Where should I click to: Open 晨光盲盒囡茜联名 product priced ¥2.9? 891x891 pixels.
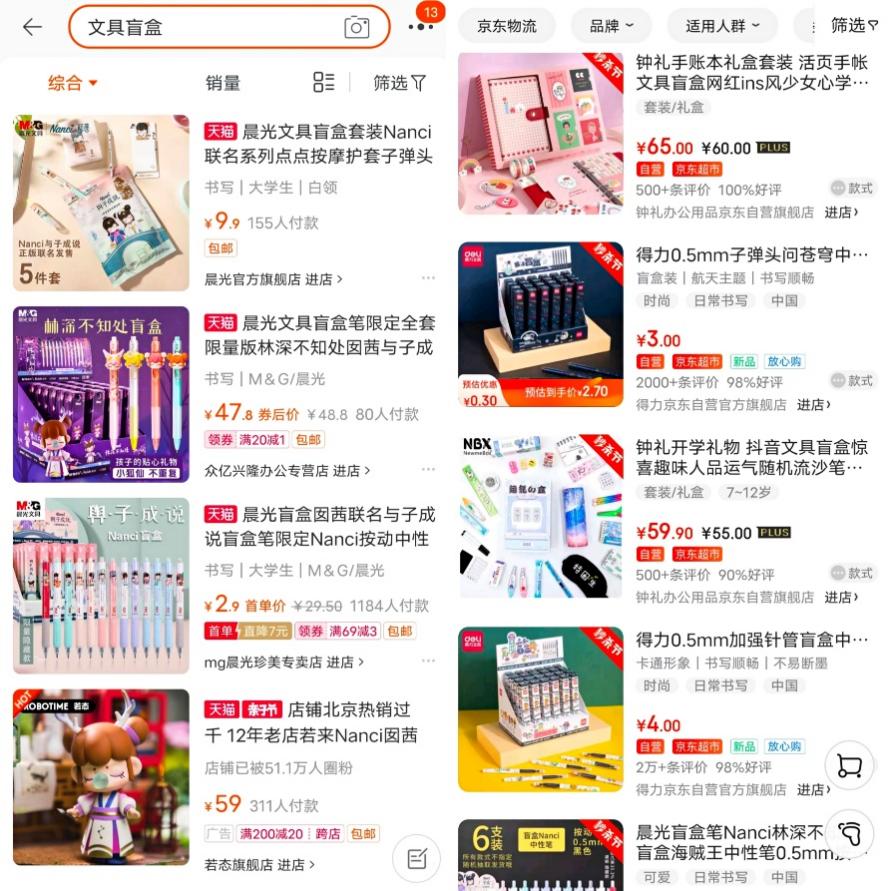click(320, 527)
